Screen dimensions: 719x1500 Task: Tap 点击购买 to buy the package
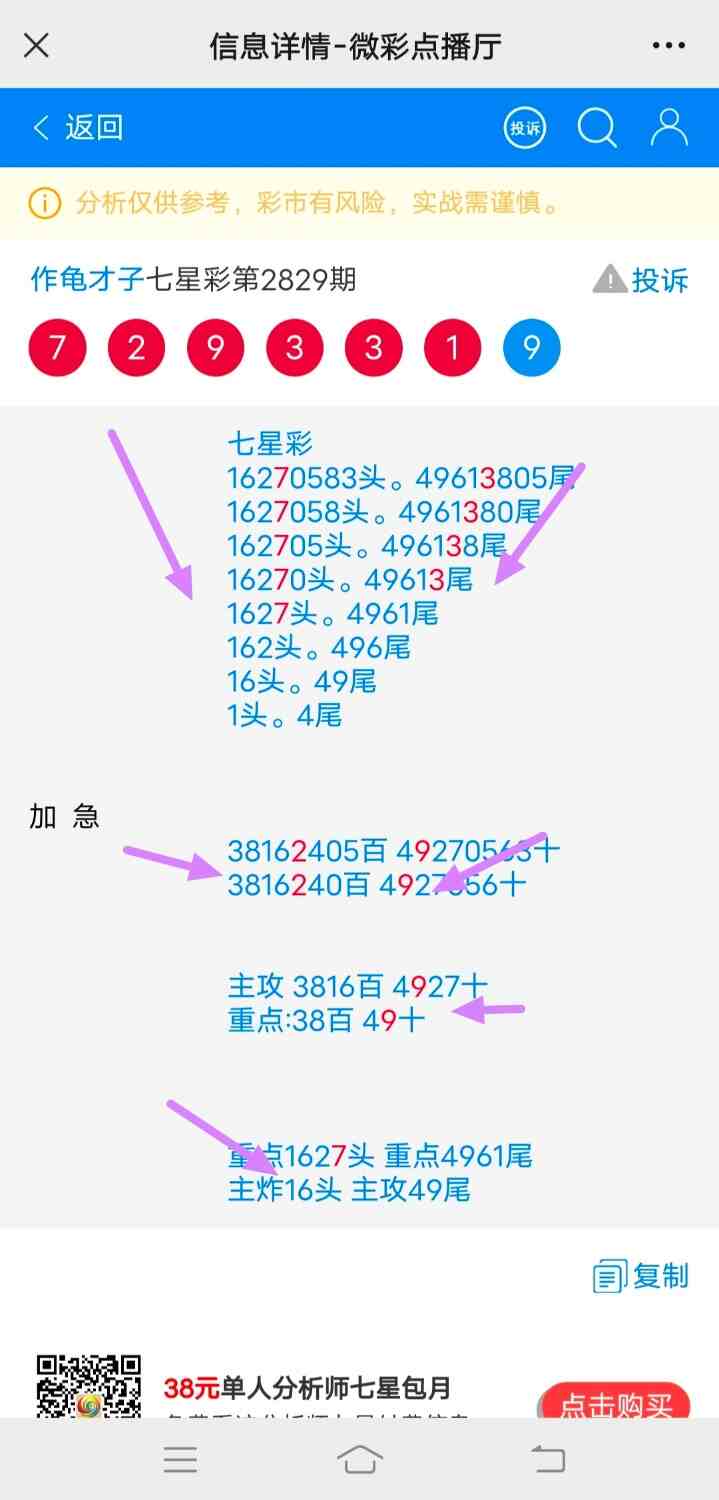click(x=614, y=1402)
